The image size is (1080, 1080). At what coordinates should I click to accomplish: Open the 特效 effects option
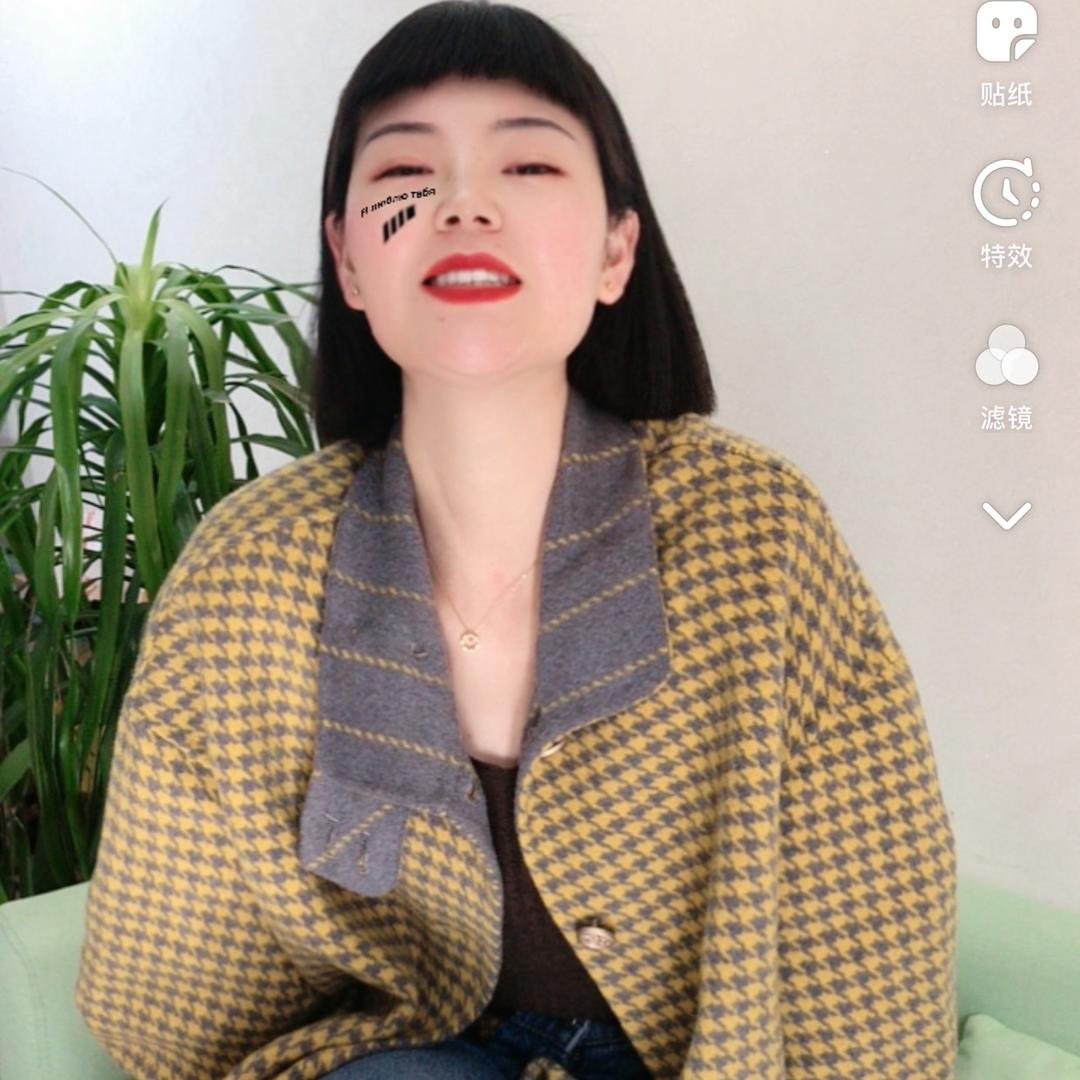(1006, 213)
